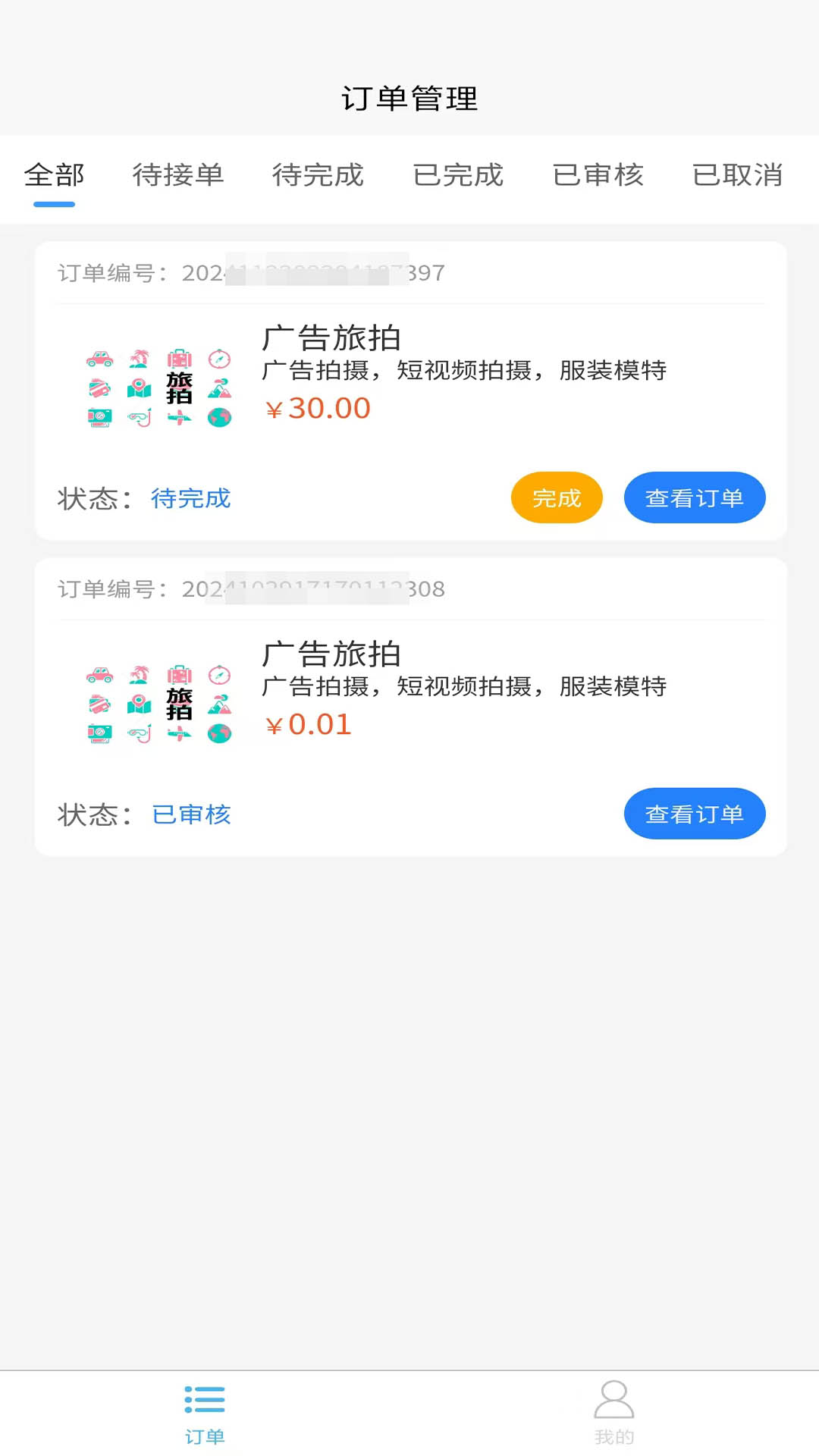Switch to the 已审核 tab
819x1456 pixels.
598,175
